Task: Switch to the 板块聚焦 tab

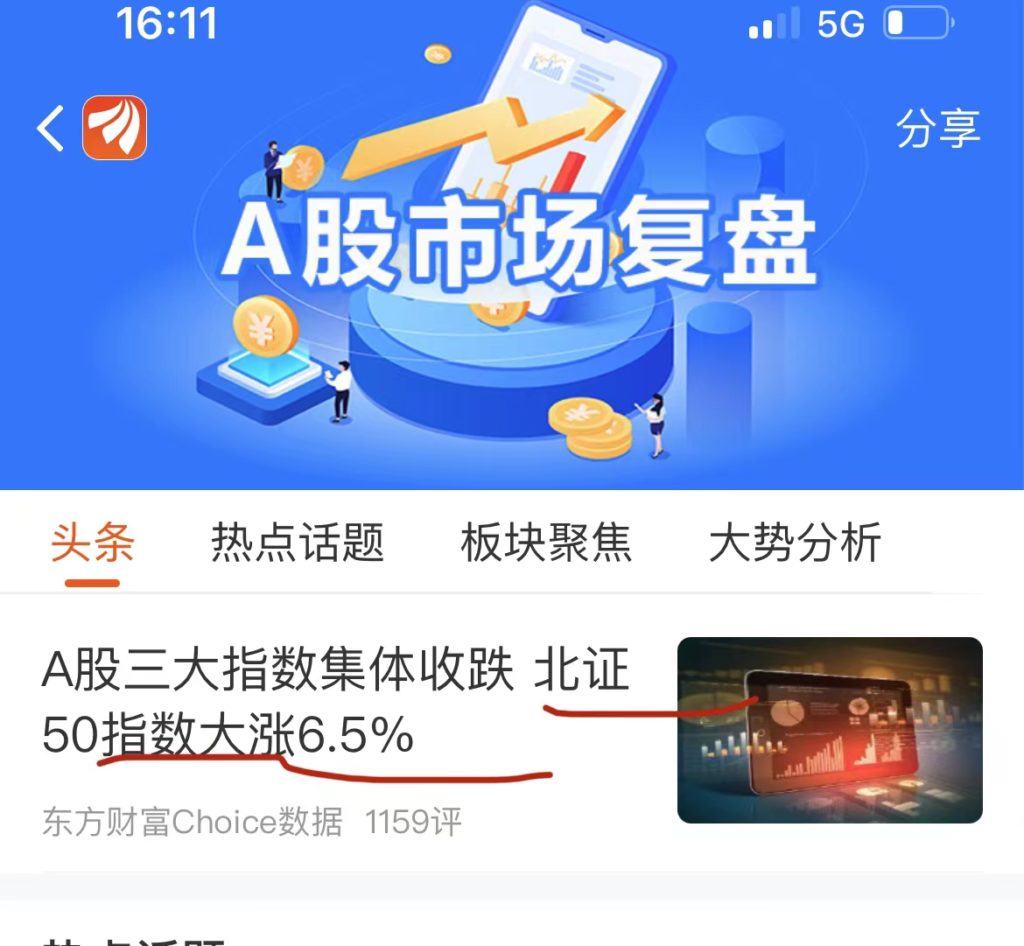Action: point(546,544)
